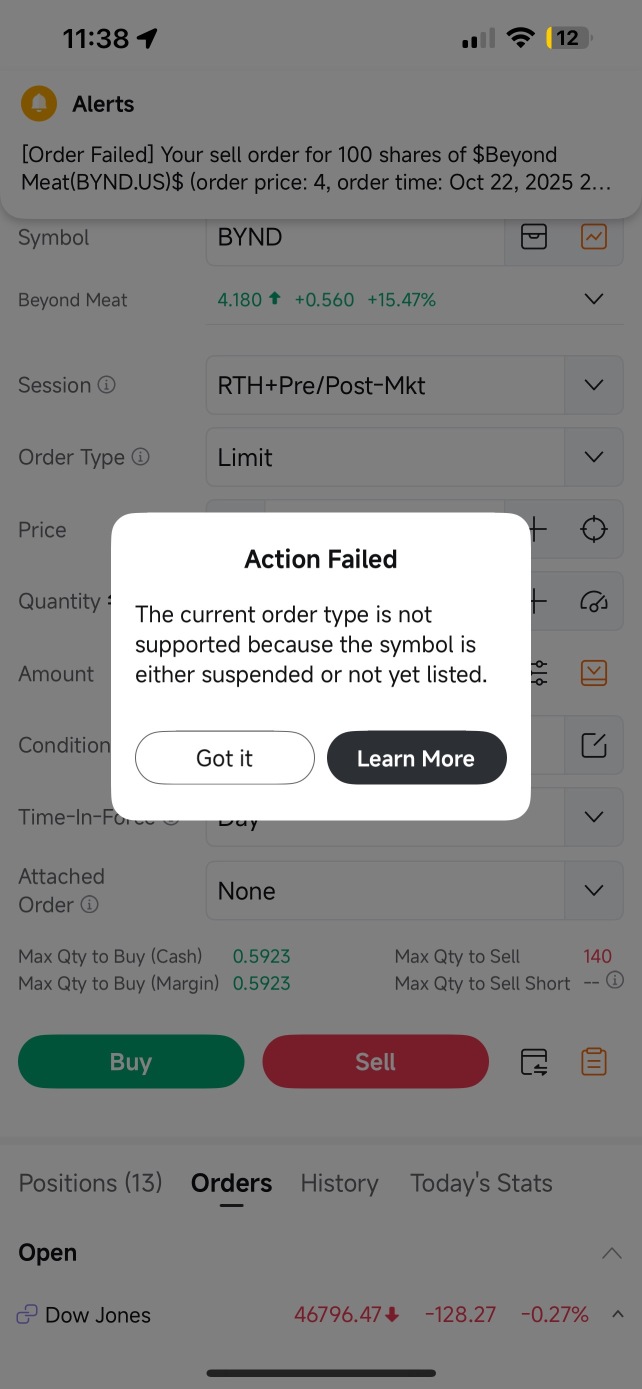The image size is (642, 1389).
Task: Tap the price crosshair target icon
Action: [593, 529]
